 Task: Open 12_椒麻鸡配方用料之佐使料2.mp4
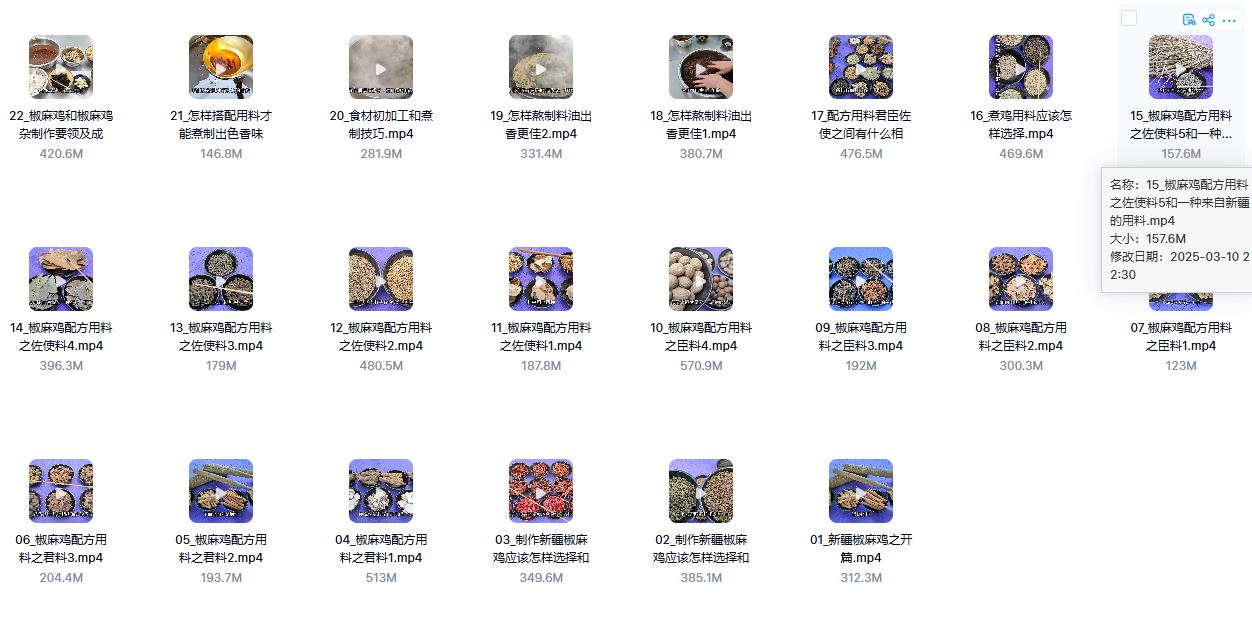(381, 279)
